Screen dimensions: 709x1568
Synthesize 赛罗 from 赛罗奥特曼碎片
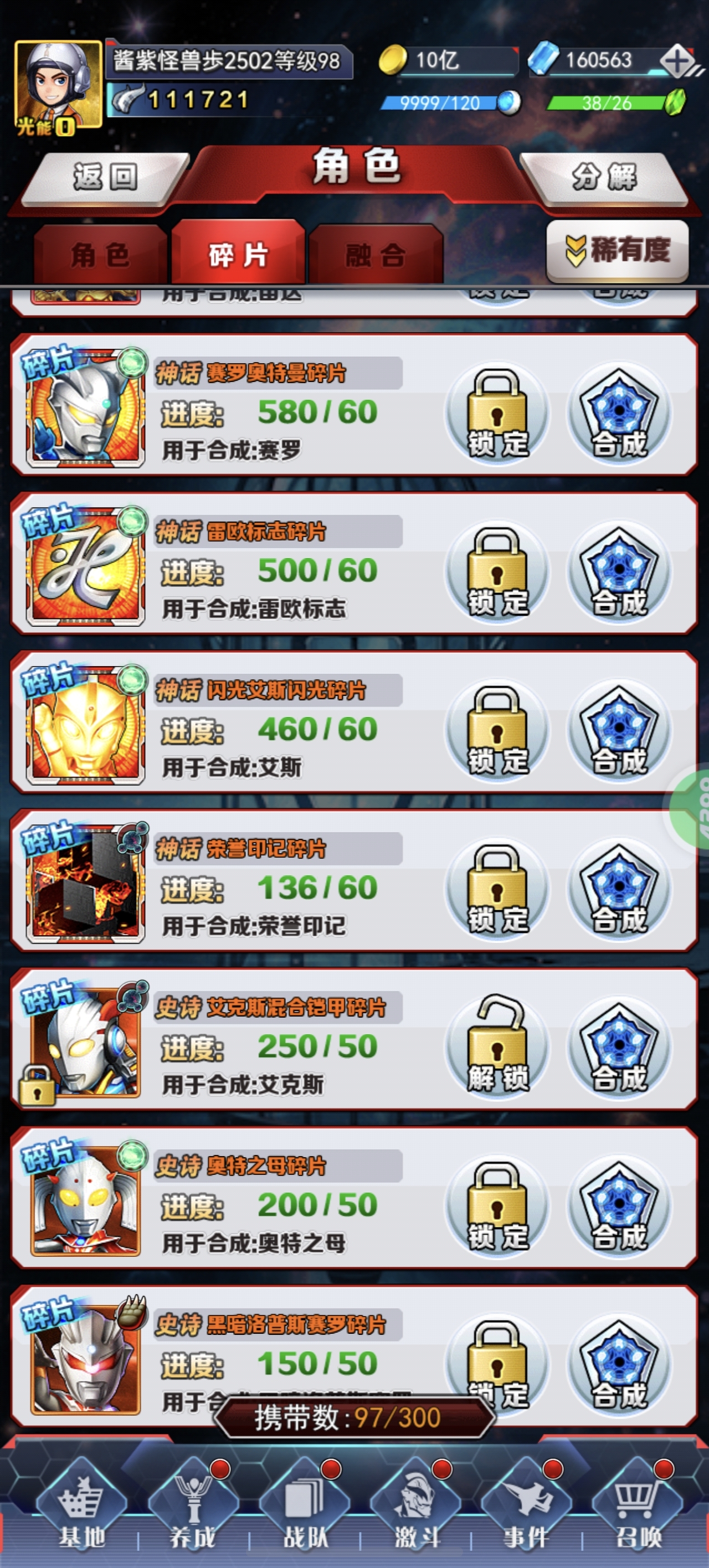[x=619, y=413]
